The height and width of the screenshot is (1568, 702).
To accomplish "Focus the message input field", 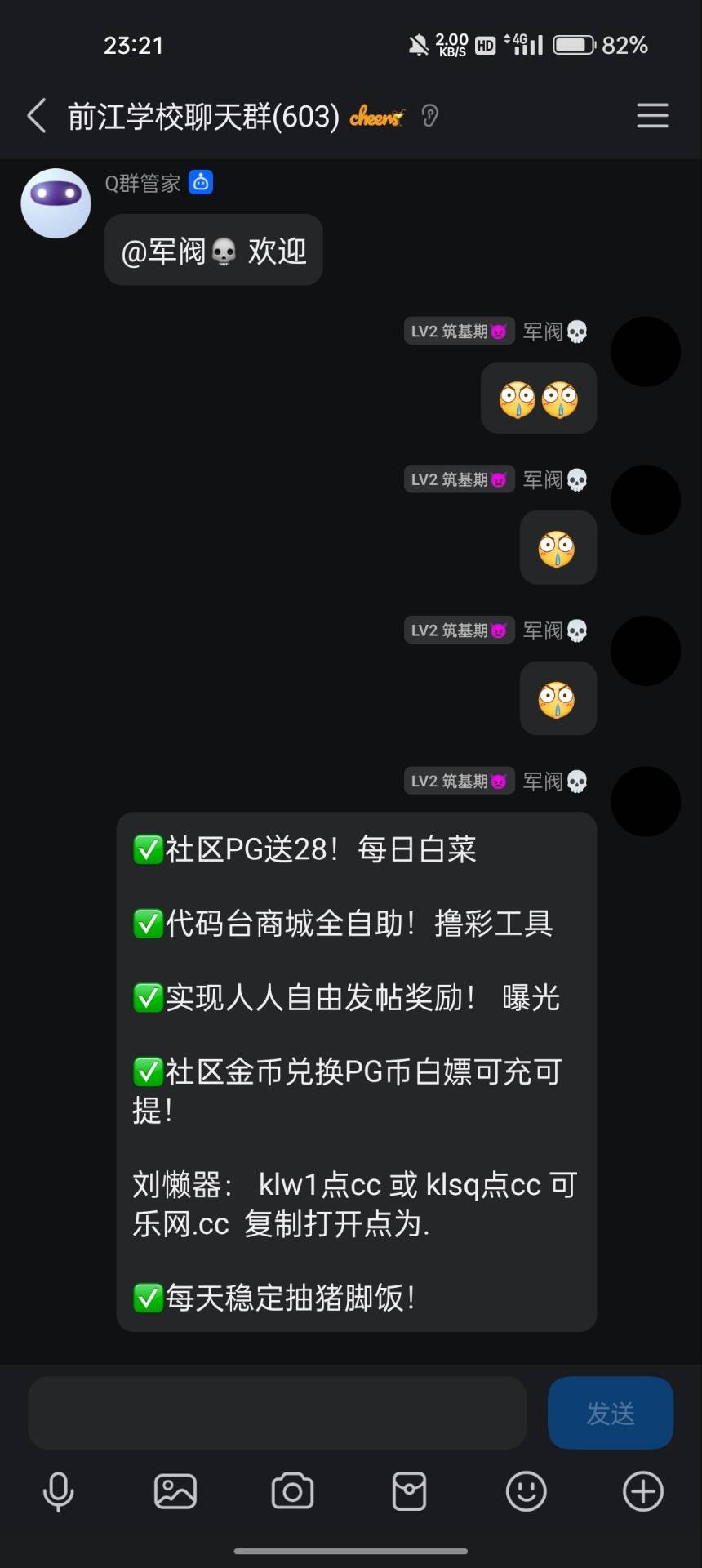I will click(x=278, y=1413).
